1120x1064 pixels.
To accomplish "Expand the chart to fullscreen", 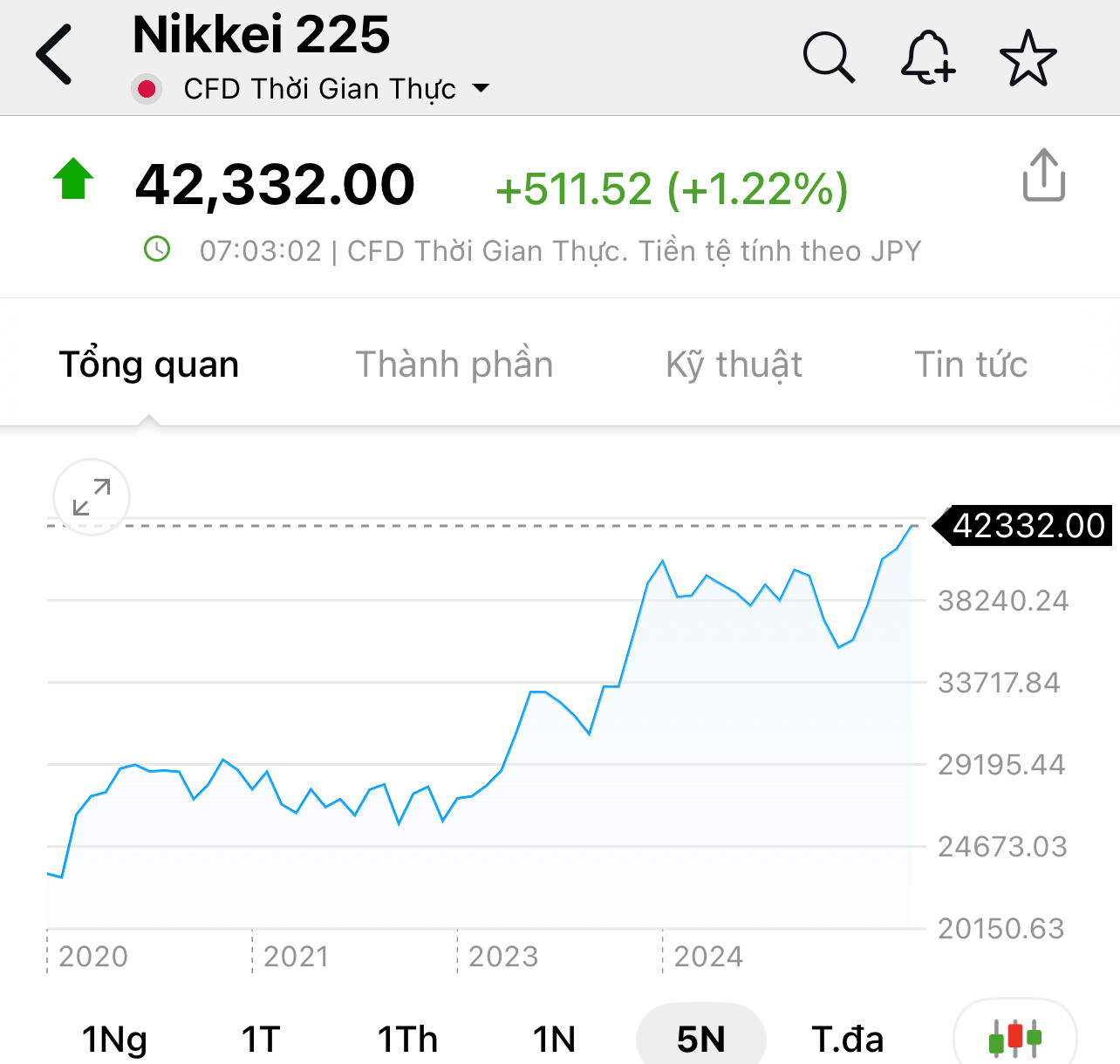I will coord(92,497).
